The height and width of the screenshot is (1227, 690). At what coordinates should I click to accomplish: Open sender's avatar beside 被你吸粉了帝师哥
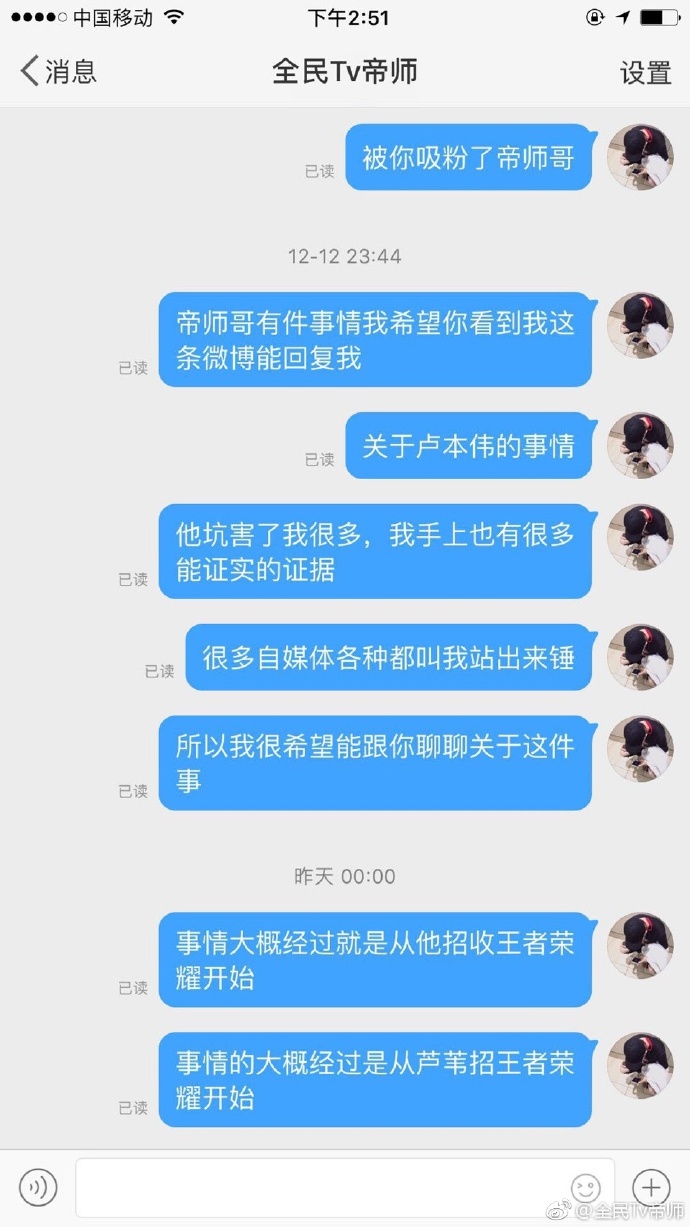click(641, 157)
